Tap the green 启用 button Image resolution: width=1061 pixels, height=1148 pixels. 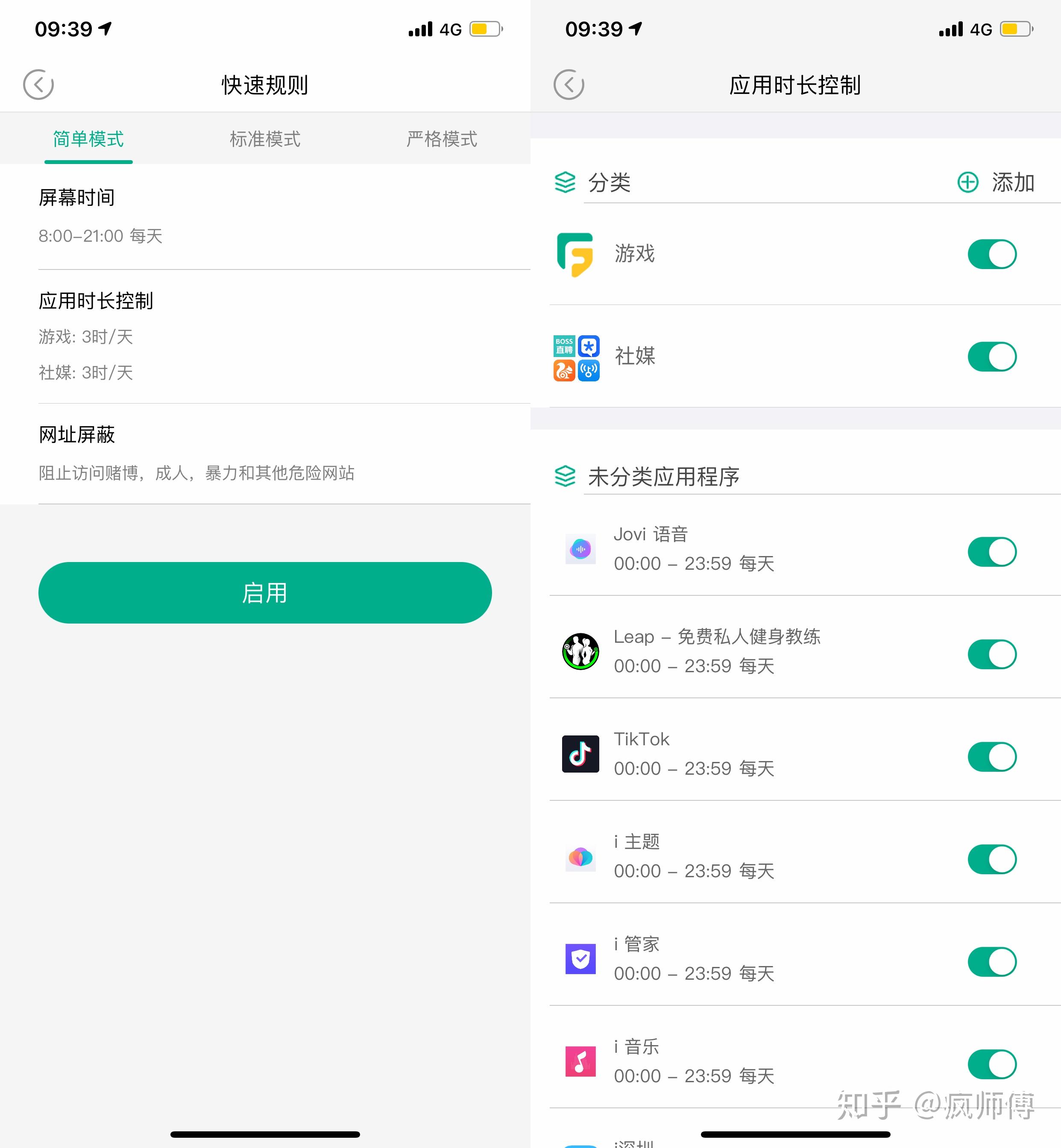[x=265, y=592]
